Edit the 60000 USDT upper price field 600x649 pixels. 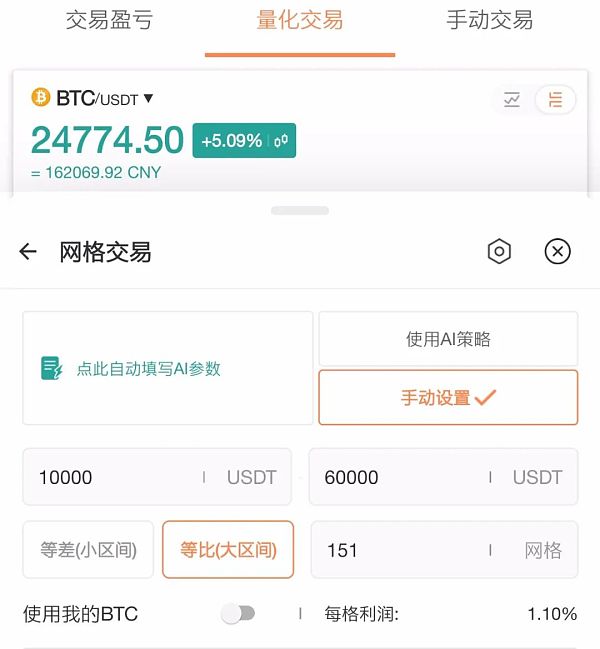point(400,477)
